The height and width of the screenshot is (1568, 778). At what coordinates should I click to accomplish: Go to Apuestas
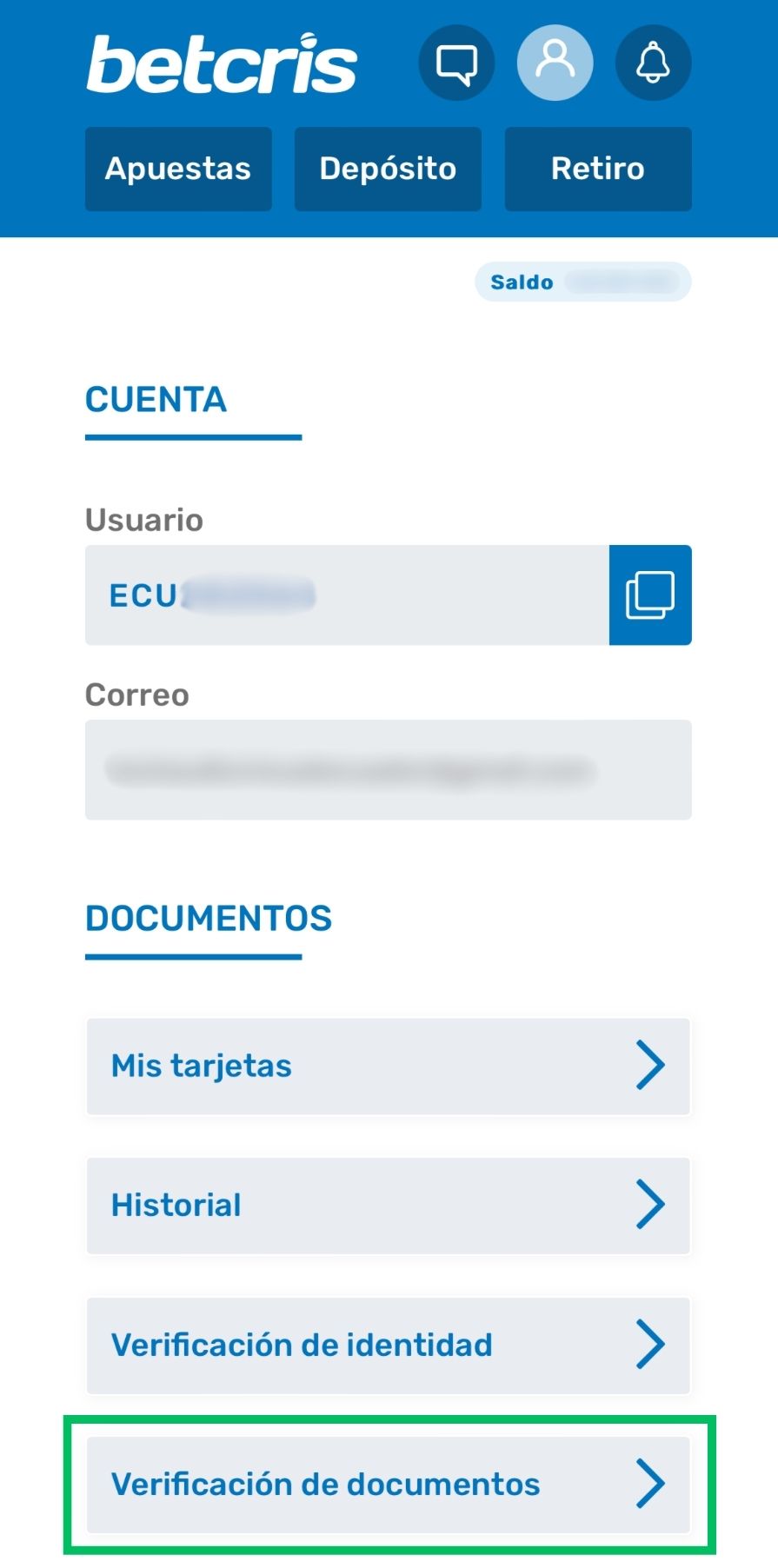click(178, 169)
